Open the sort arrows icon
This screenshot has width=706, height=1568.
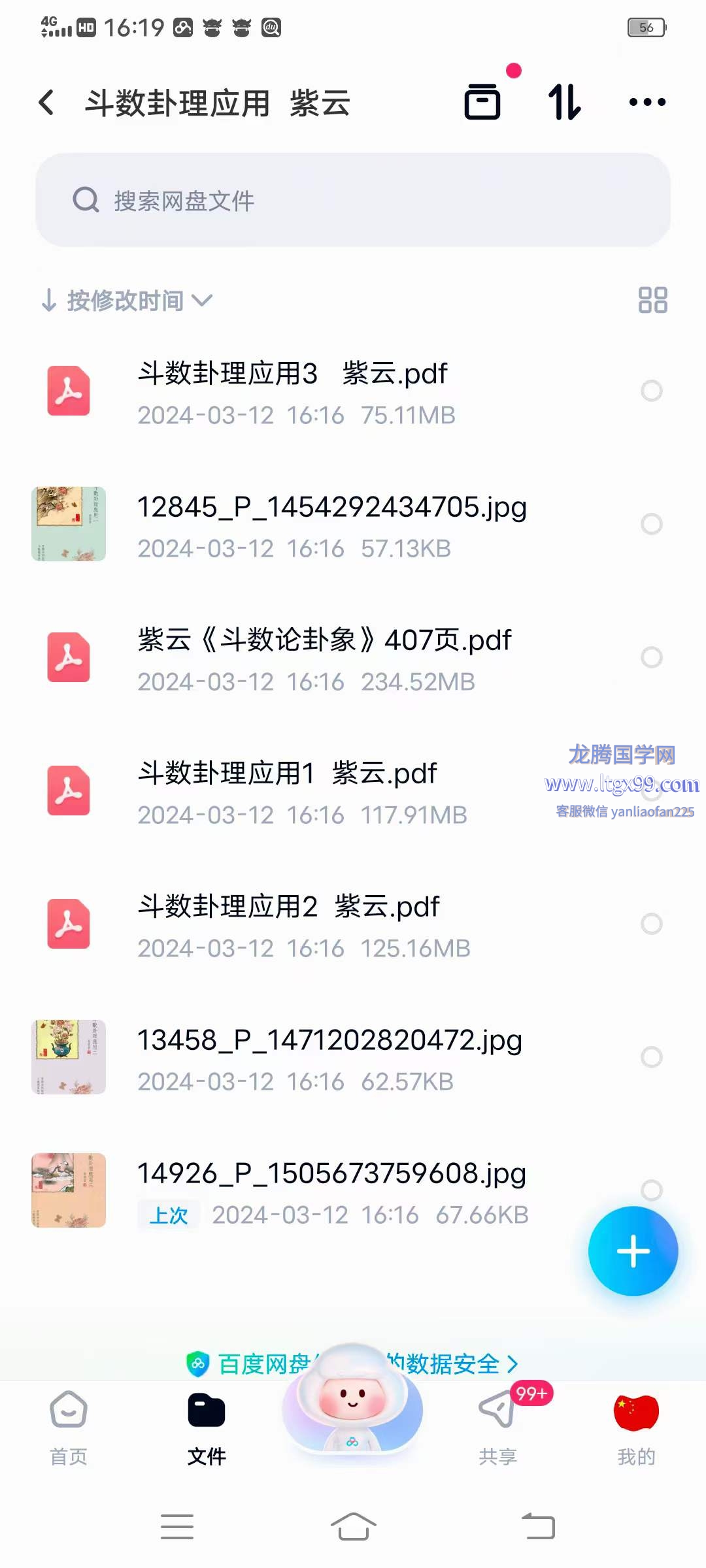[564, 102]
